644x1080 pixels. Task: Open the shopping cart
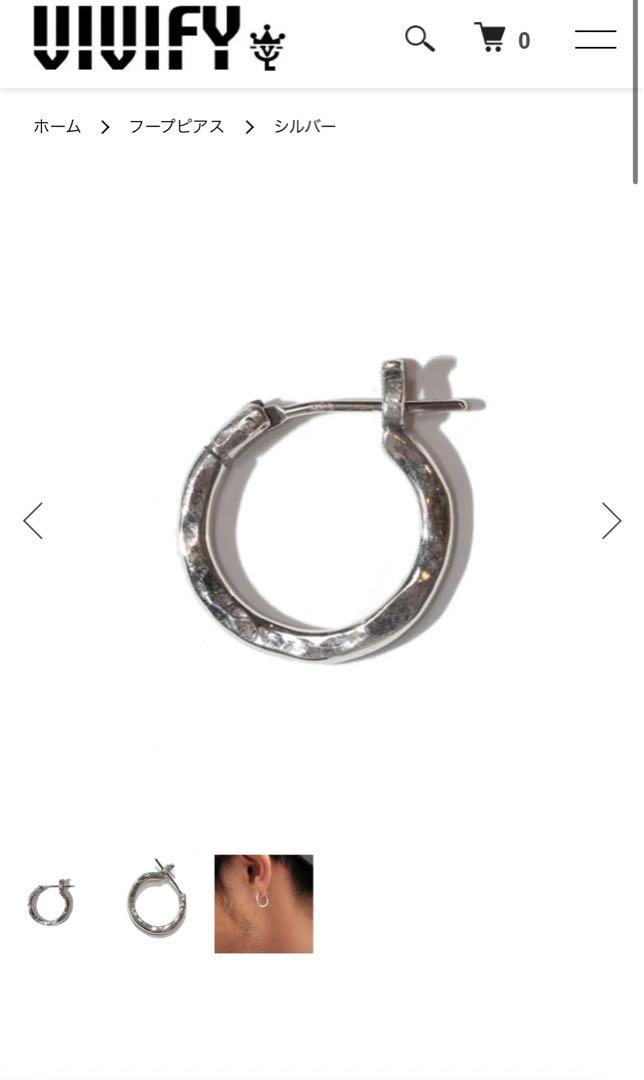click(x=502, y=39)
